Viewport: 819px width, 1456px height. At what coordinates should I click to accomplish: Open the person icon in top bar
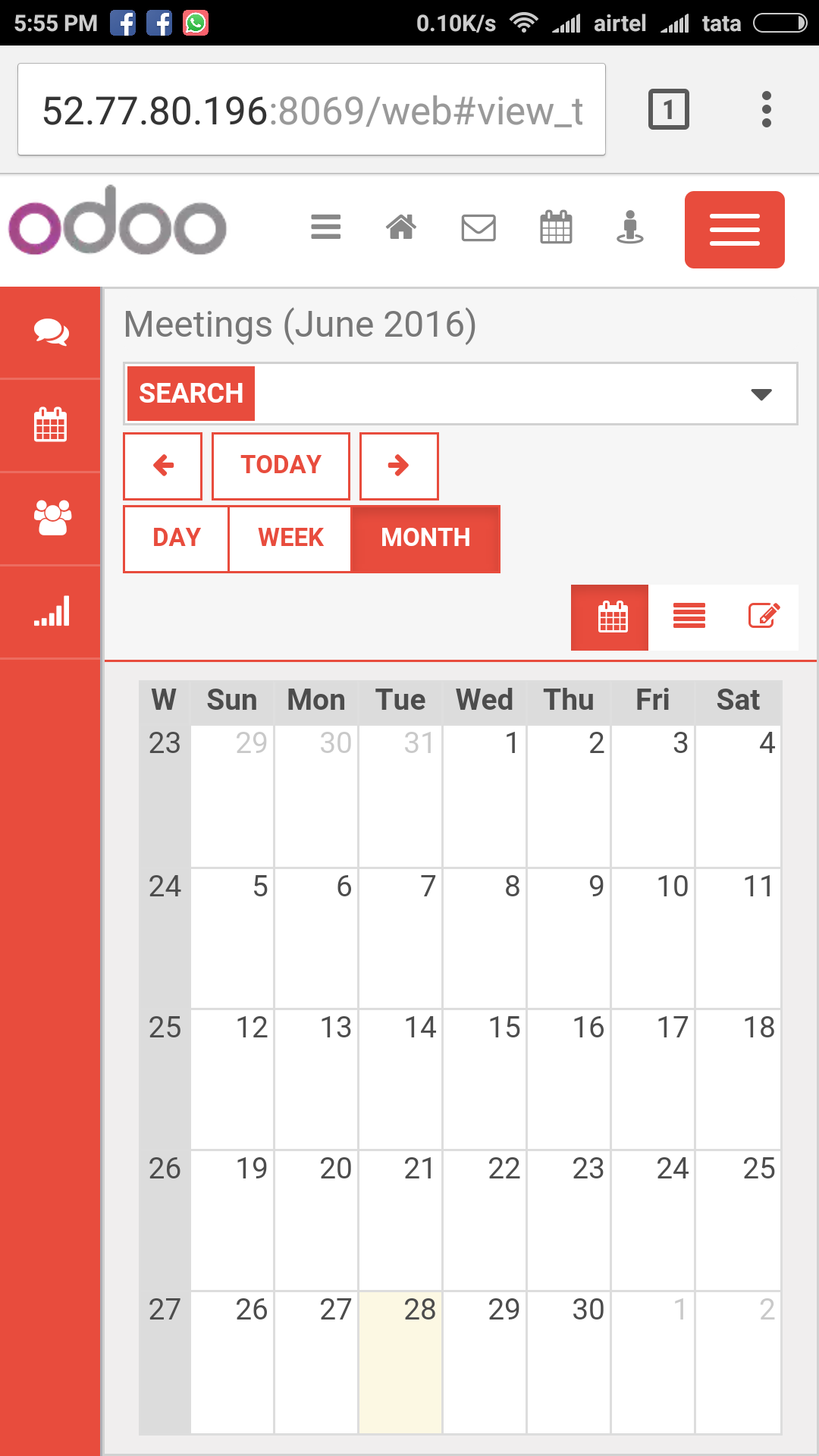click(x=630, y=227)
